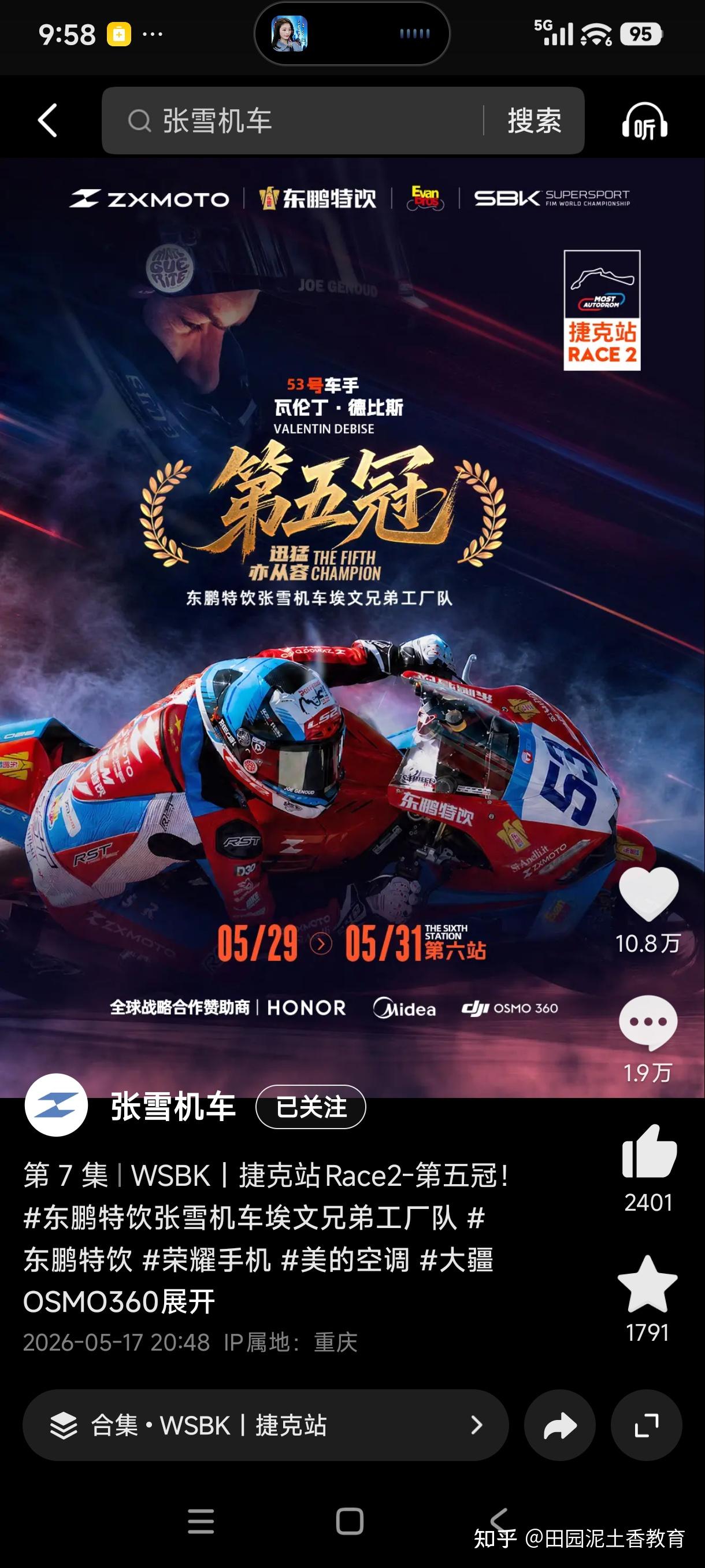Screen dimensions: 705x1568
Task: Open the comments bubble
Action: [648, 1023]
